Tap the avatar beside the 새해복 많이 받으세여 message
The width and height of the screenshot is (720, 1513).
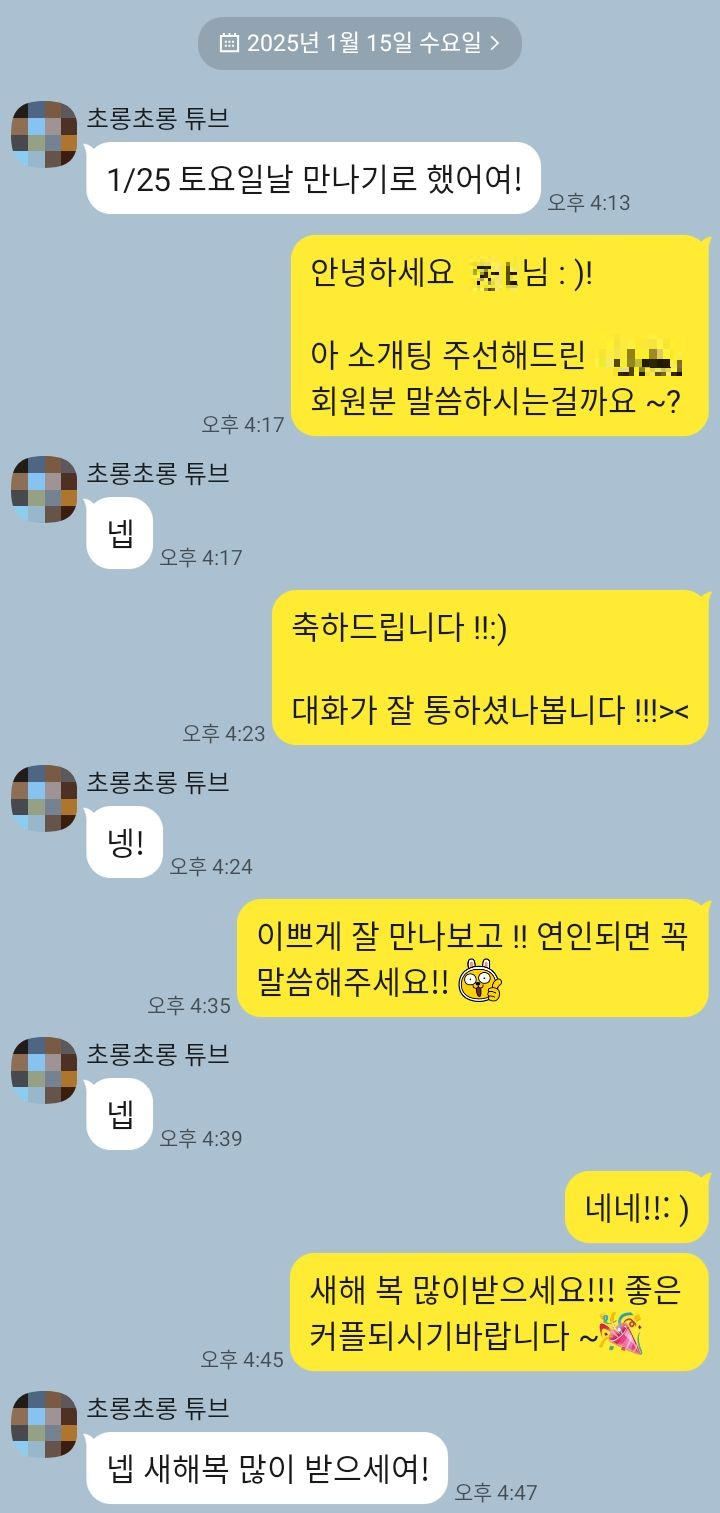pos(44,1423)
